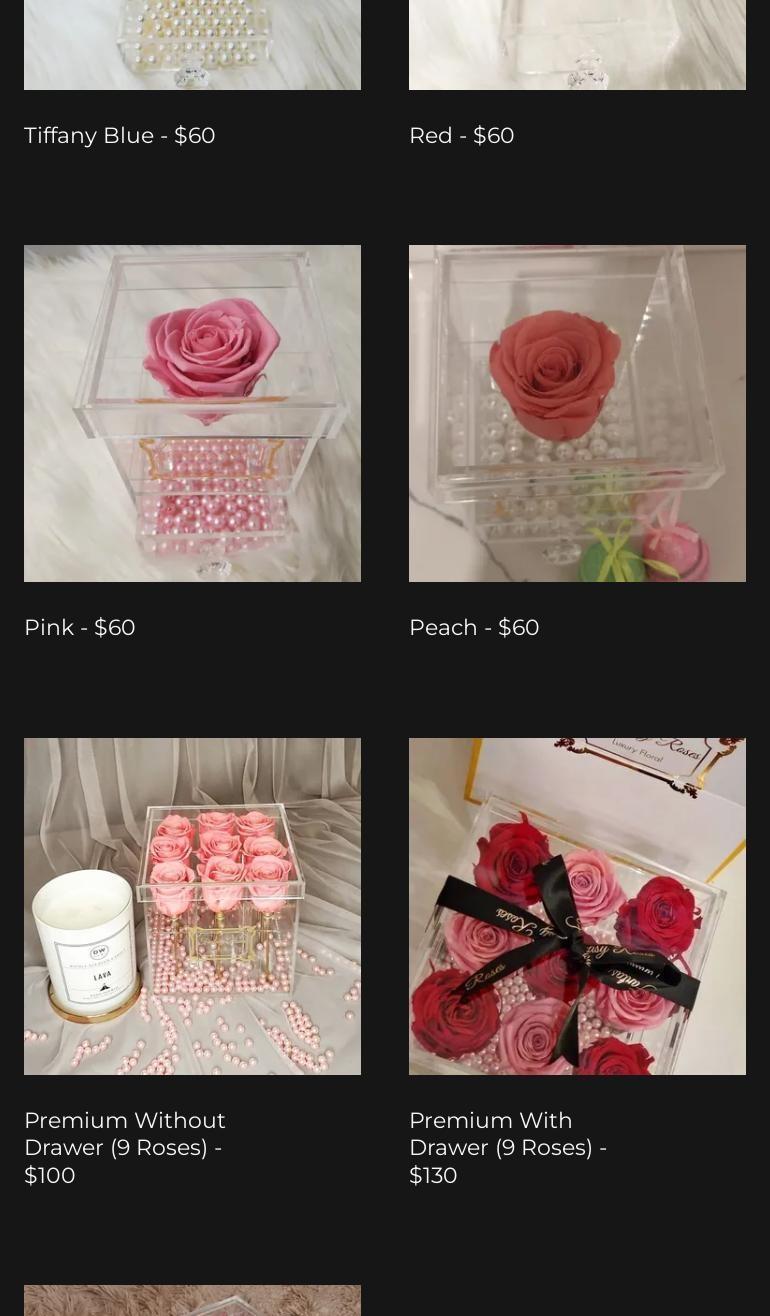The image size is (770, 1316).
Task: Open Premium With Drawer 9 Roses item
Action: pyautogui.click(x=577, y=906)
